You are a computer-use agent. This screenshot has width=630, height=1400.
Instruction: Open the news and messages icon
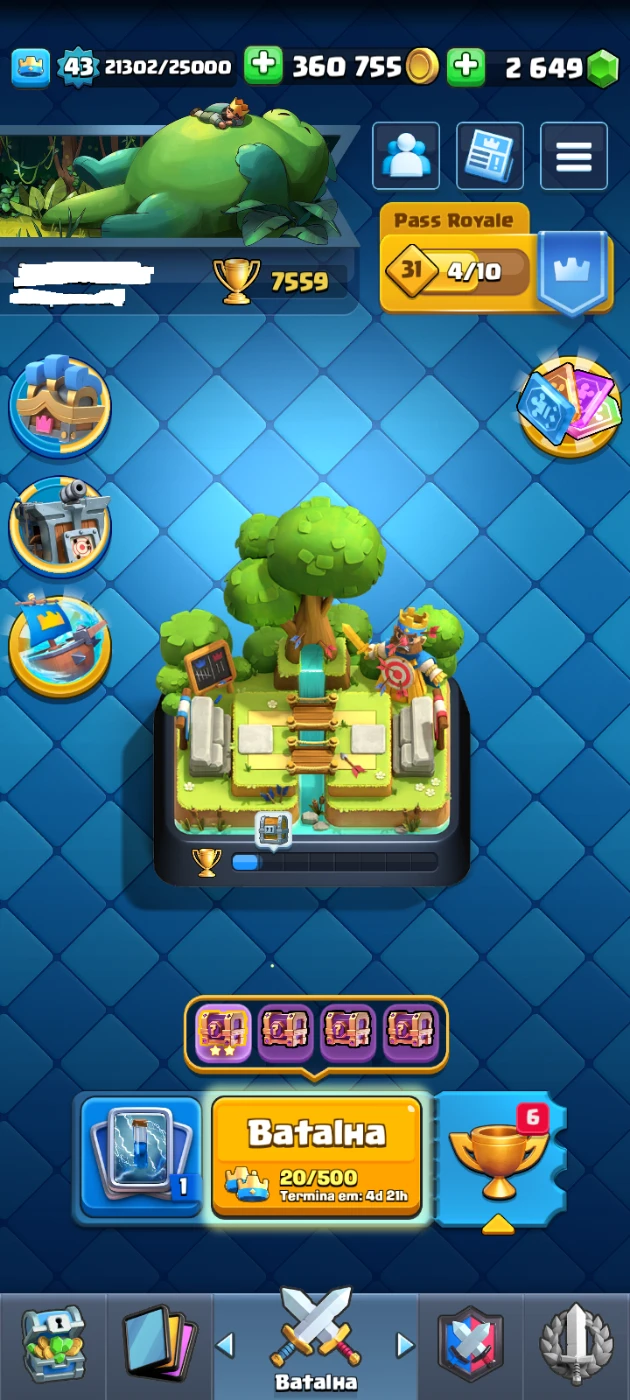[x=489, y=156]
